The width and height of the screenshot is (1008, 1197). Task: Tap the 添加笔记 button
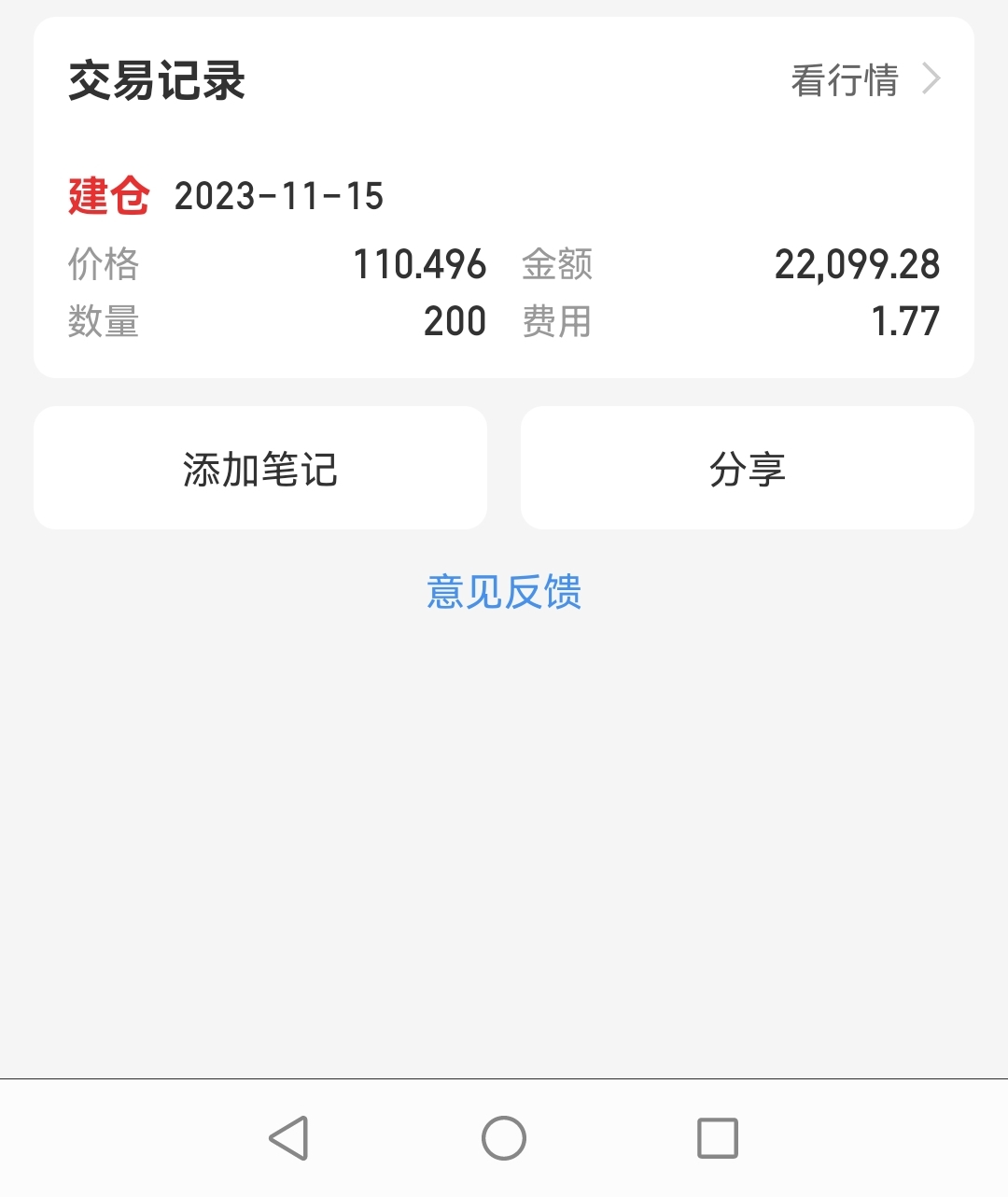(x=260, y=469)
